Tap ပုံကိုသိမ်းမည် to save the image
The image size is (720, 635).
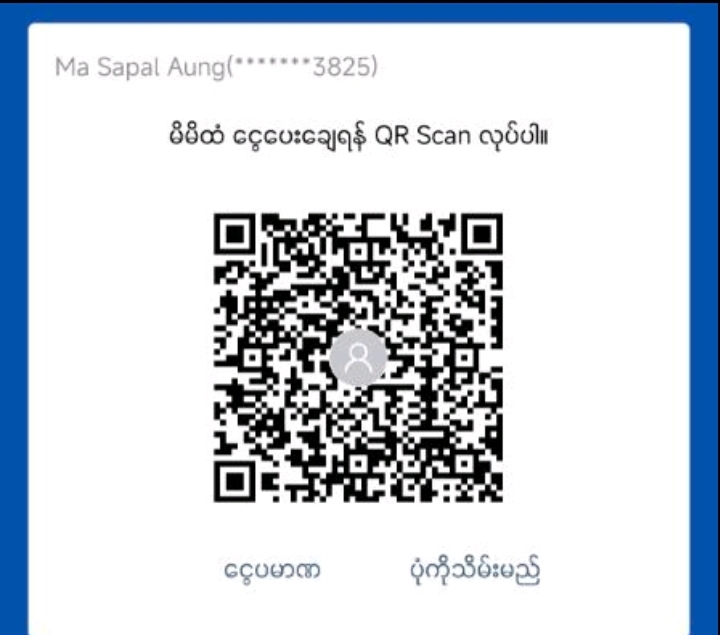(x=467, y=570)
